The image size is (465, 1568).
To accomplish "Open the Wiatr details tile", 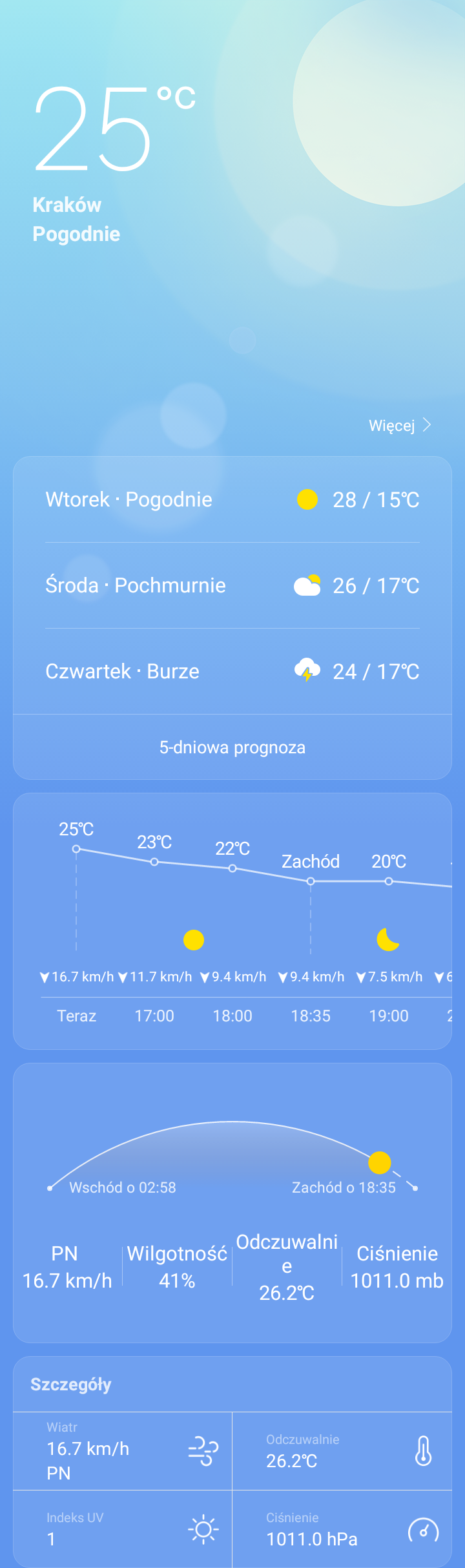I will click(123, 1451).
